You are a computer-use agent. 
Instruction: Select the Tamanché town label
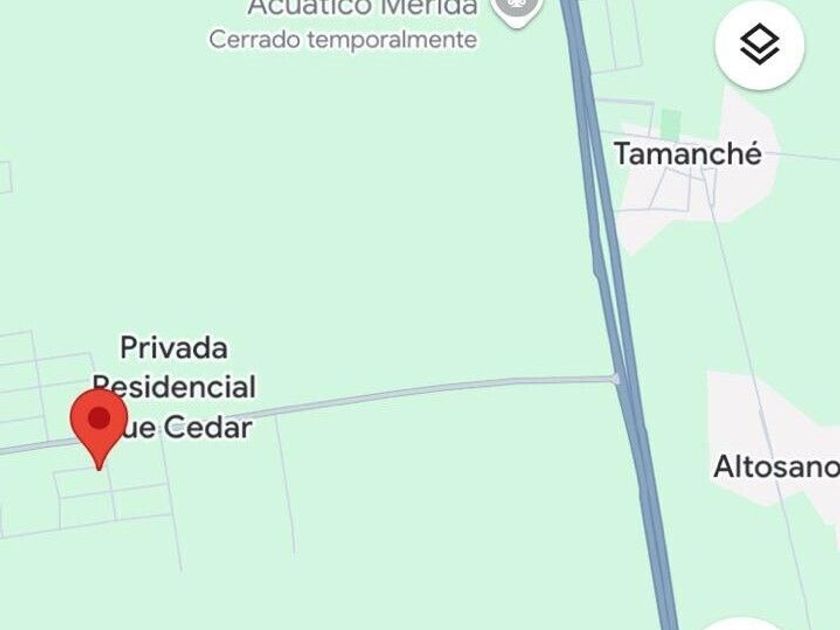click(x=687, y=154)
